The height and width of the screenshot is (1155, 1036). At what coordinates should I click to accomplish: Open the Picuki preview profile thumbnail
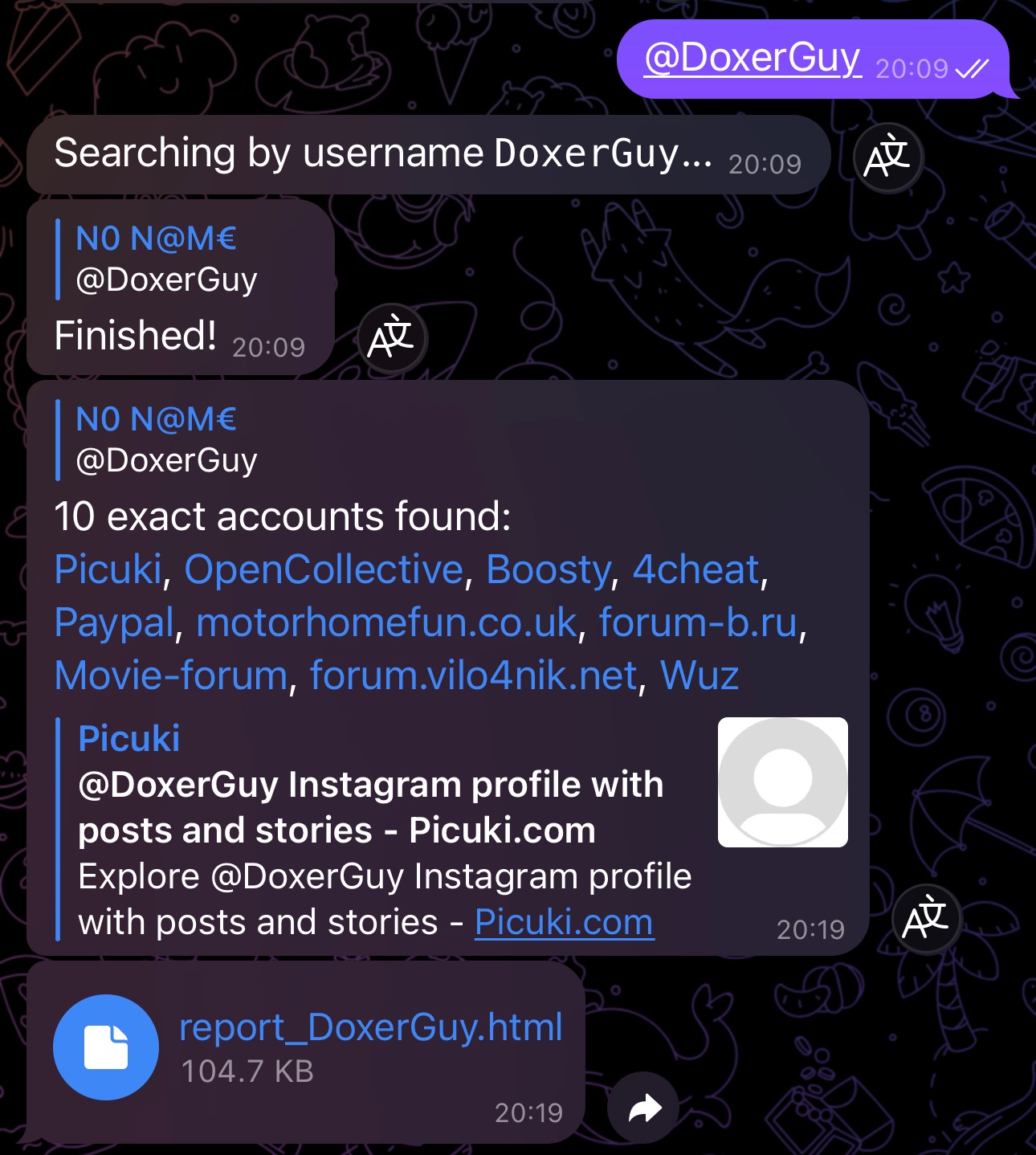click(x=782, y=782)
